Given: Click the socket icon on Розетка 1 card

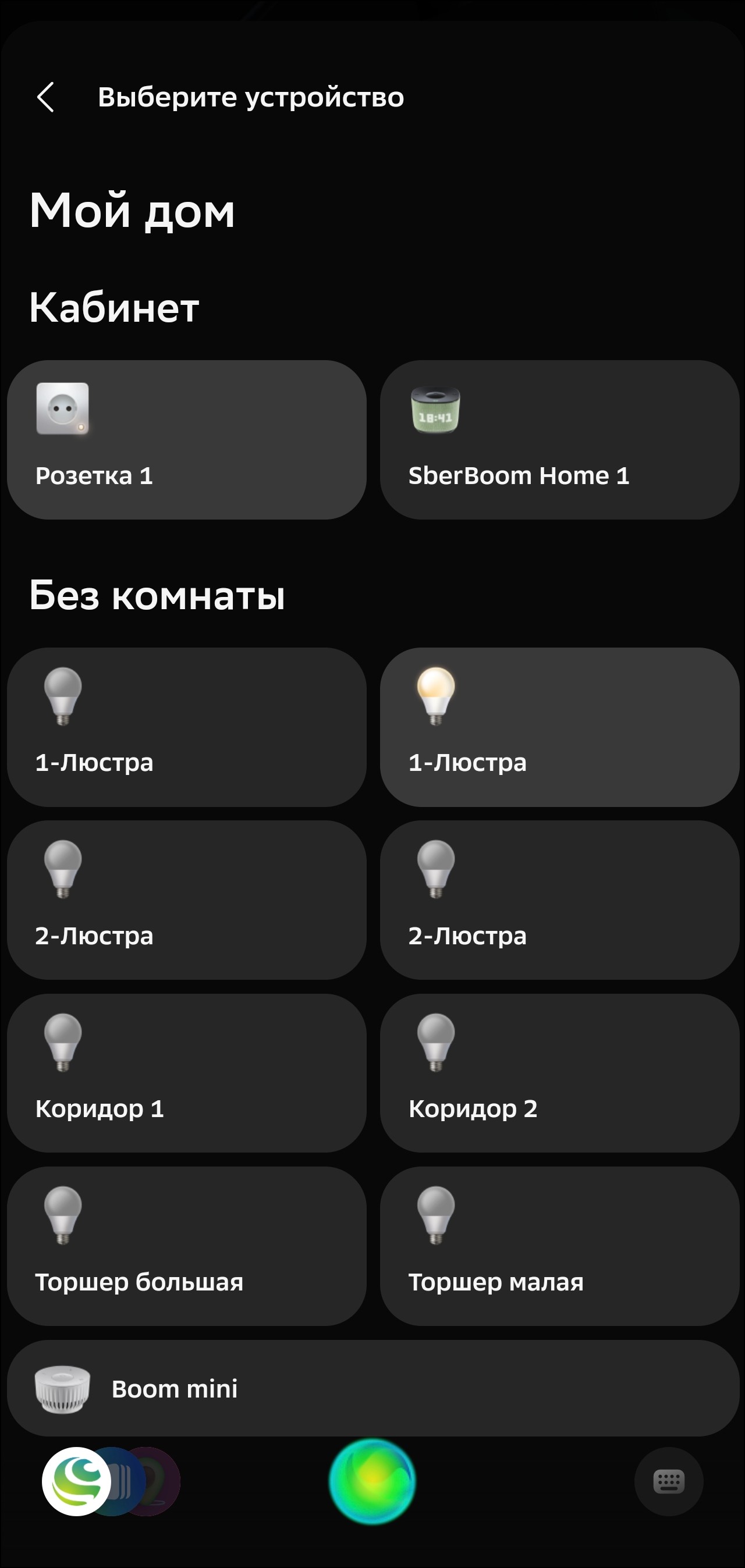Looking at the screenshot, I should pyautogui.click(x=63, y=411).
